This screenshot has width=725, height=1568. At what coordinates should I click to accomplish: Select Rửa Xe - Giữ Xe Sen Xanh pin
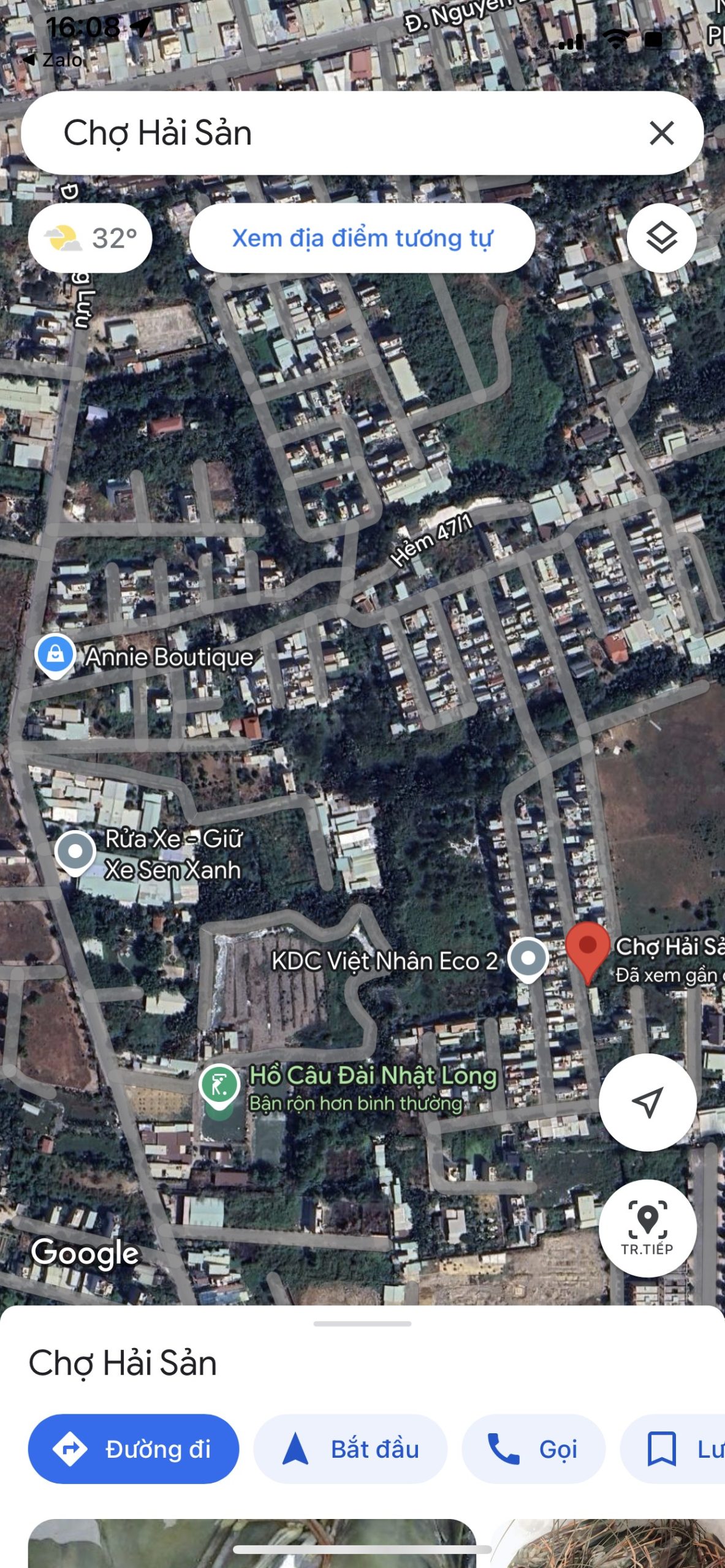click(x=75, y=853)
